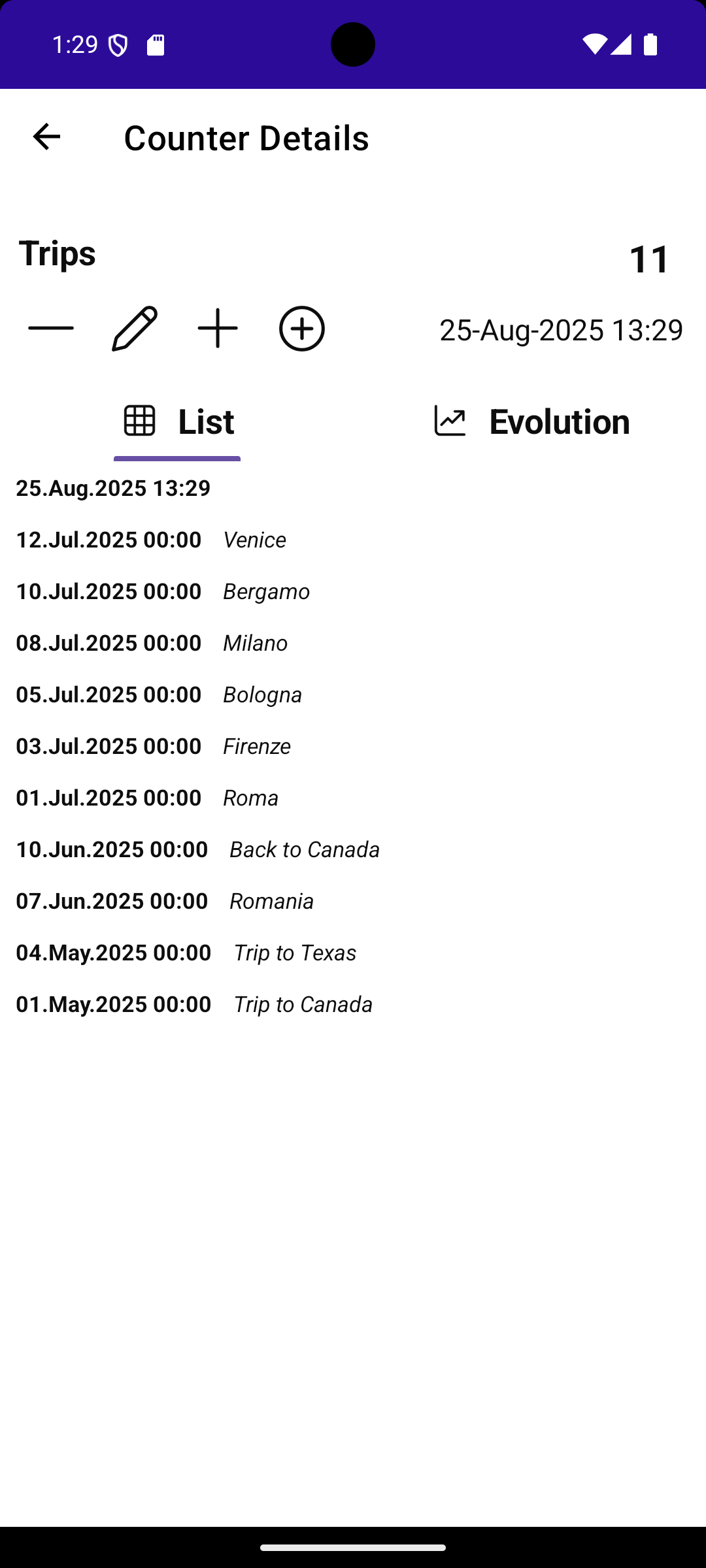Open the Trip to Texas entry
The height and width of the screenshot is (1568, 706).
point(295,953)
